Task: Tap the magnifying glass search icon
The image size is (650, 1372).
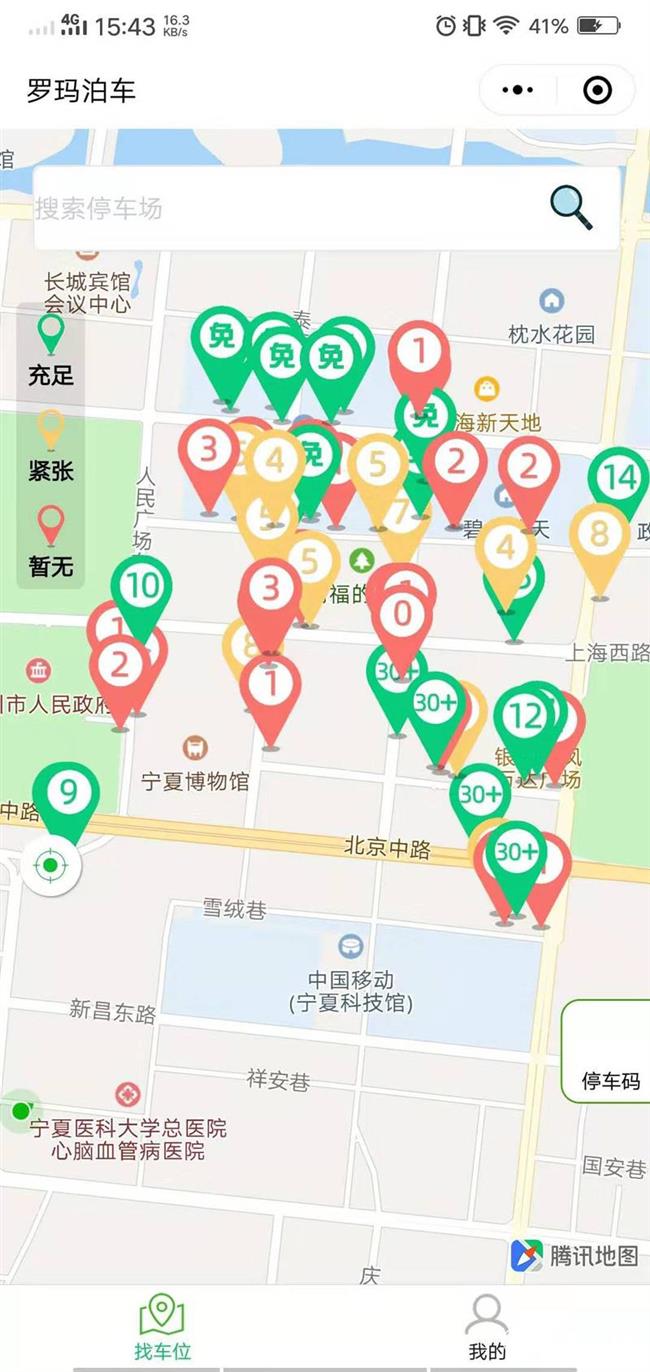Action: pyautogui.click(x=571, y=208)
